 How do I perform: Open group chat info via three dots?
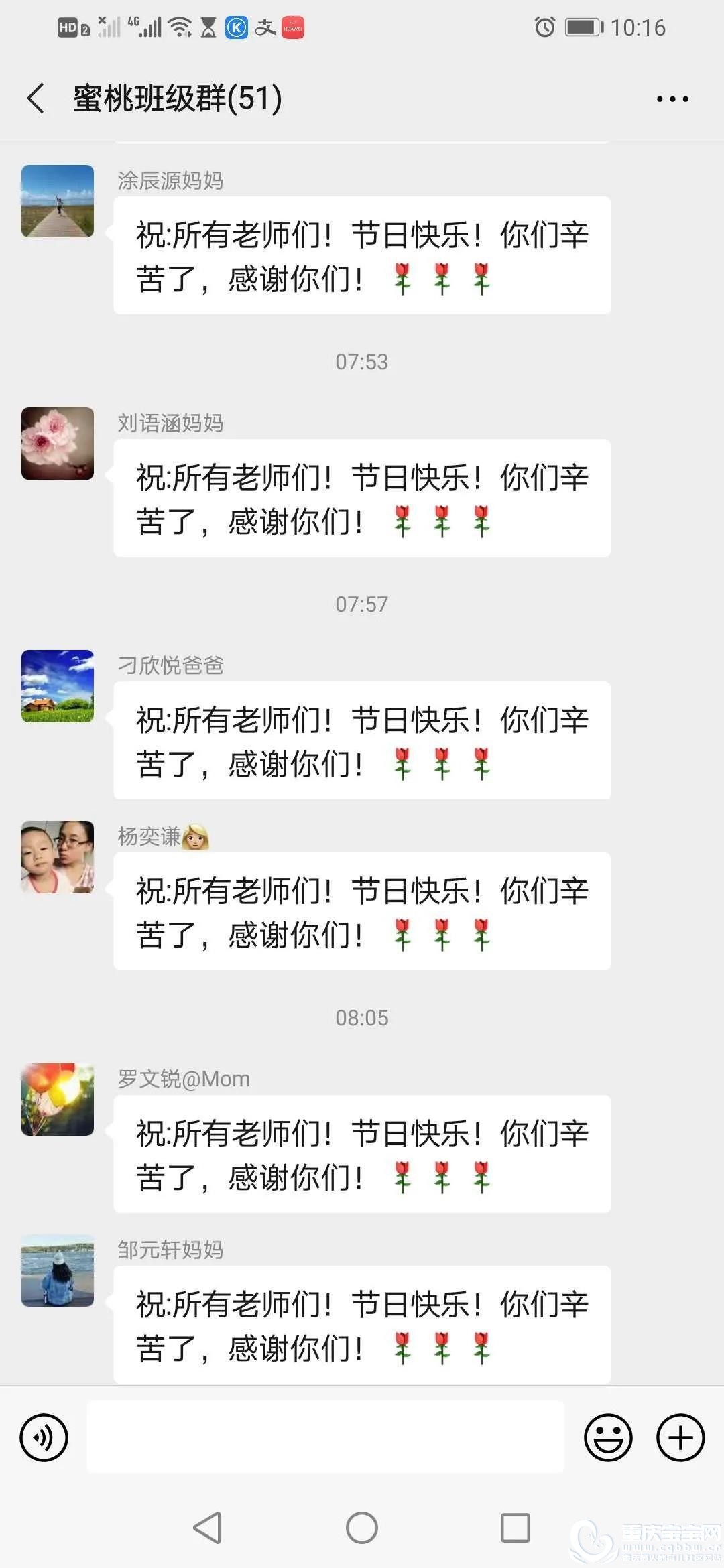pyautogui.click(x=672, y=99)
